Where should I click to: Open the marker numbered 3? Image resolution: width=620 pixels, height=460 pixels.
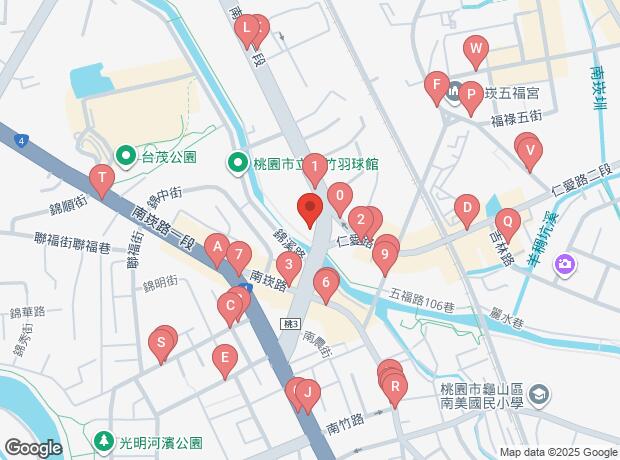coord(289,269)
